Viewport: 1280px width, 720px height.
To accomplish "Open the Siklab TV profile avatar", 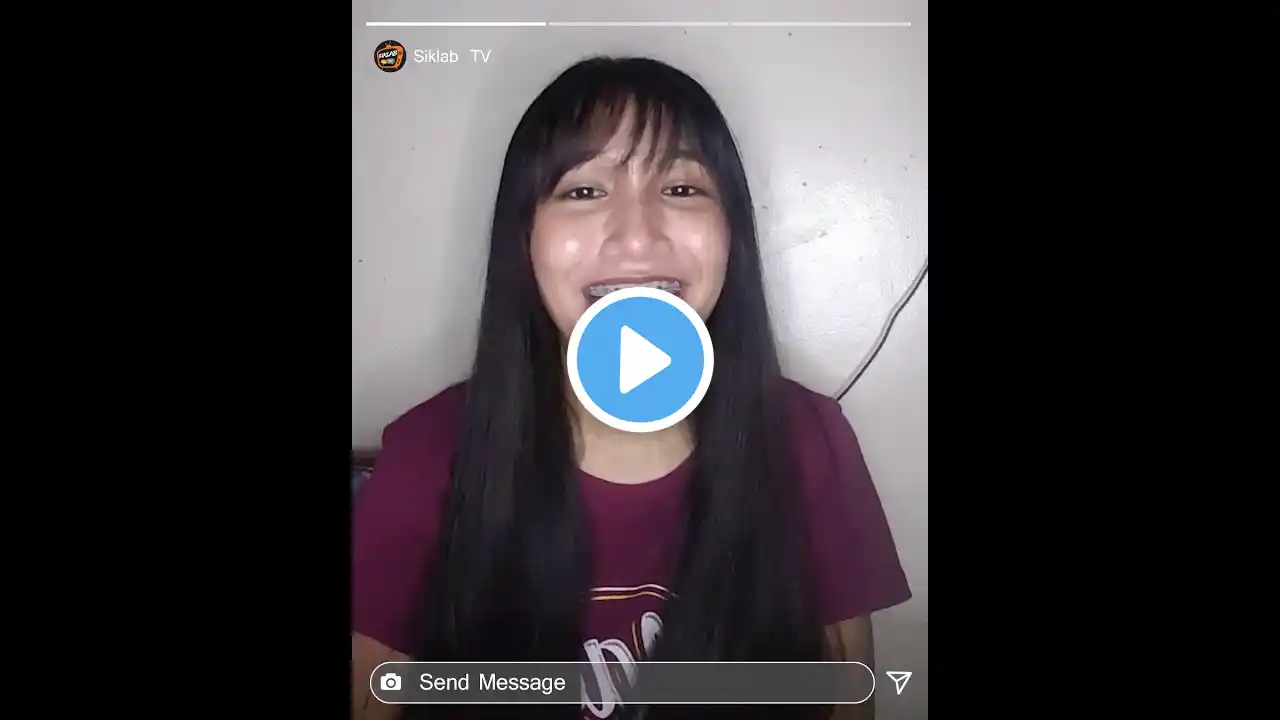I will click(389, 56).
